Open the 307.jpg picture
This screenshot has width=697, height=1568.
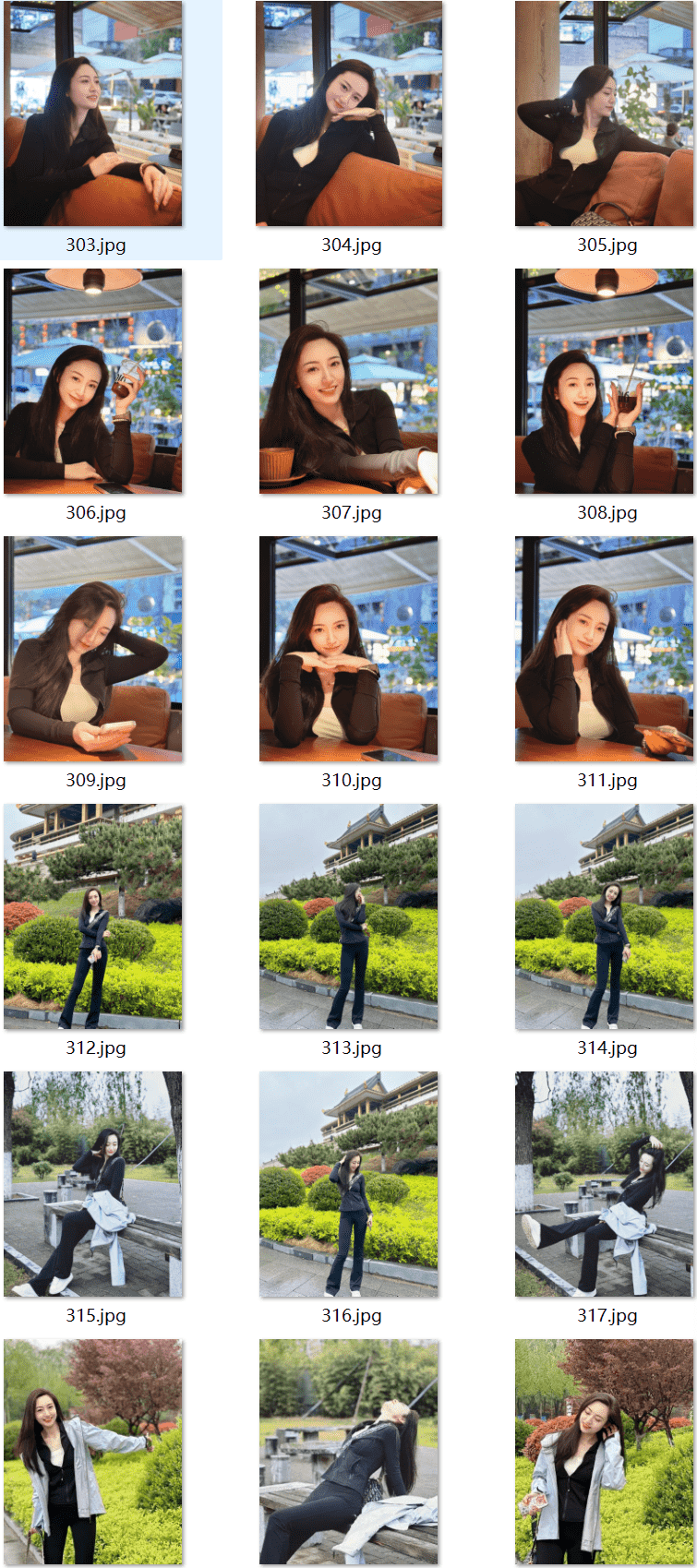[349, 381]
